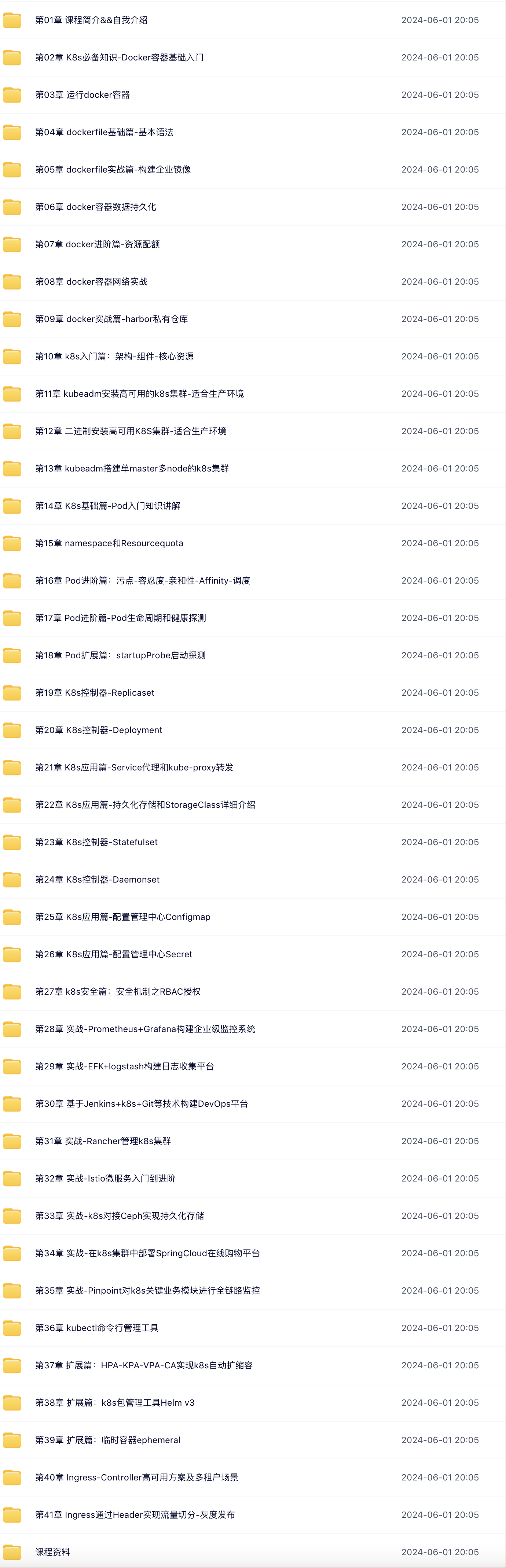
Task: Open 第25章 配置管理中心Configmap folder
Action: [123, 917]
